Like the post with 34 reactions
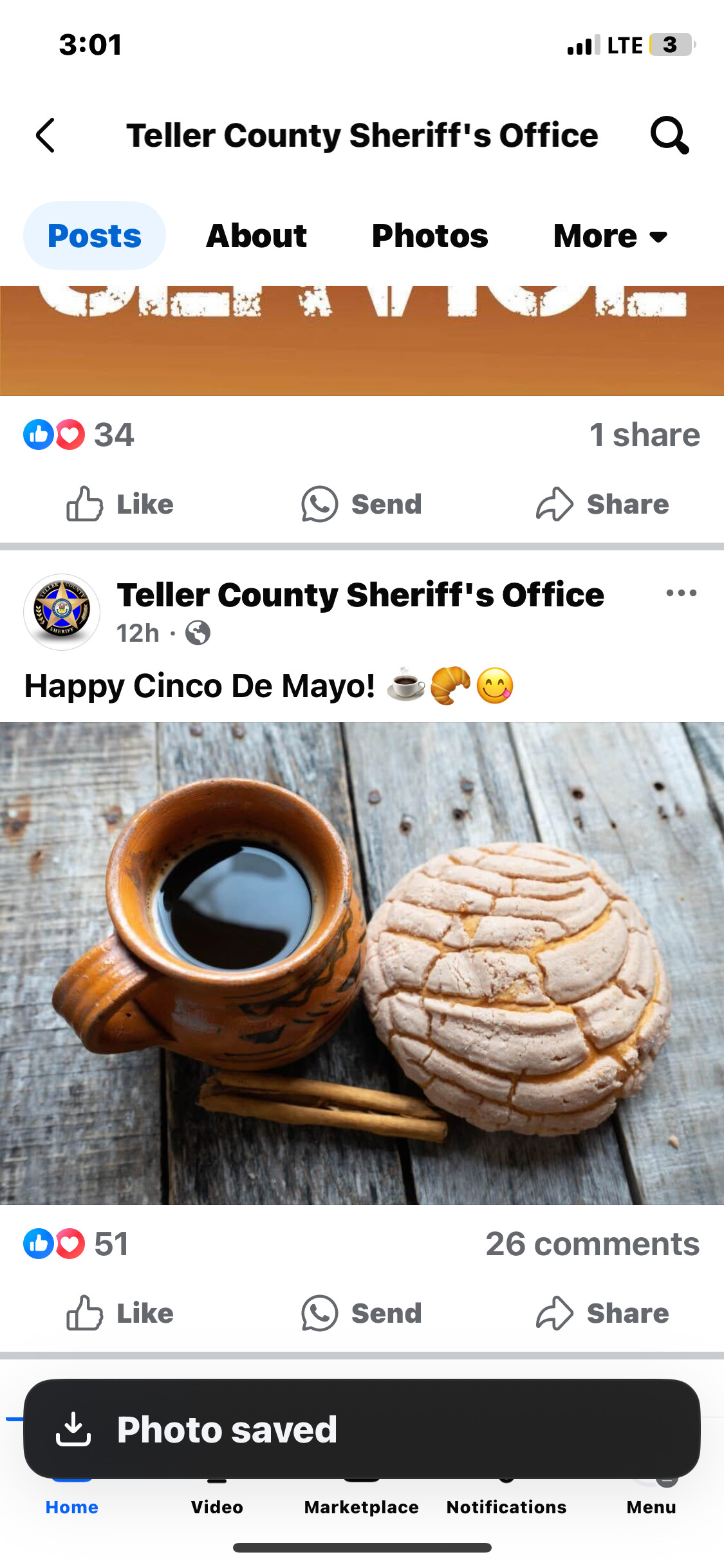 (120, 504)
